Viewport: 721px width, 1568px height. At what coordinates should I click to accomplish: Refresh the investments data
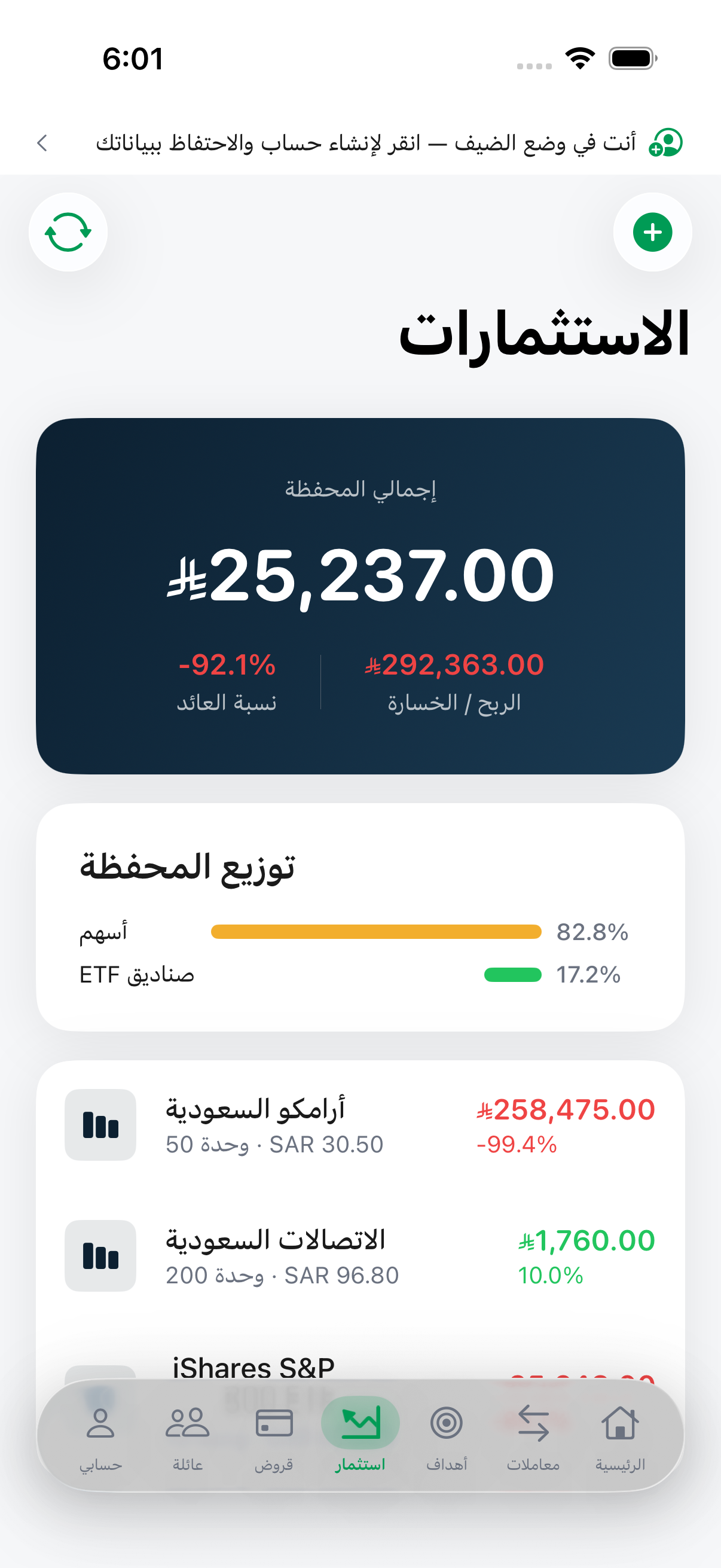click(68, 232)
